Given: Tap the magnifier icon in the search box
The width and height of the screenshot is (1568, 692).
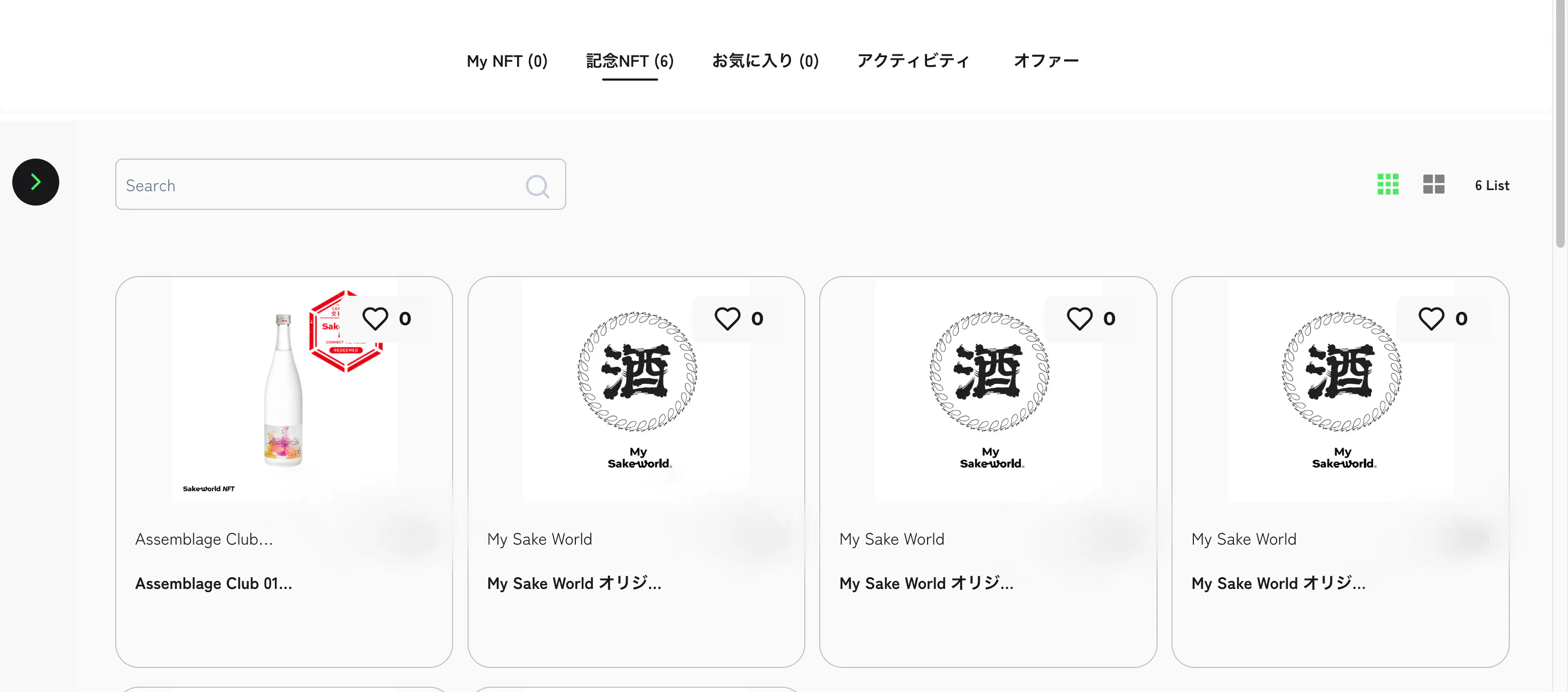Looking at the screenshot, I should point(537,186).
